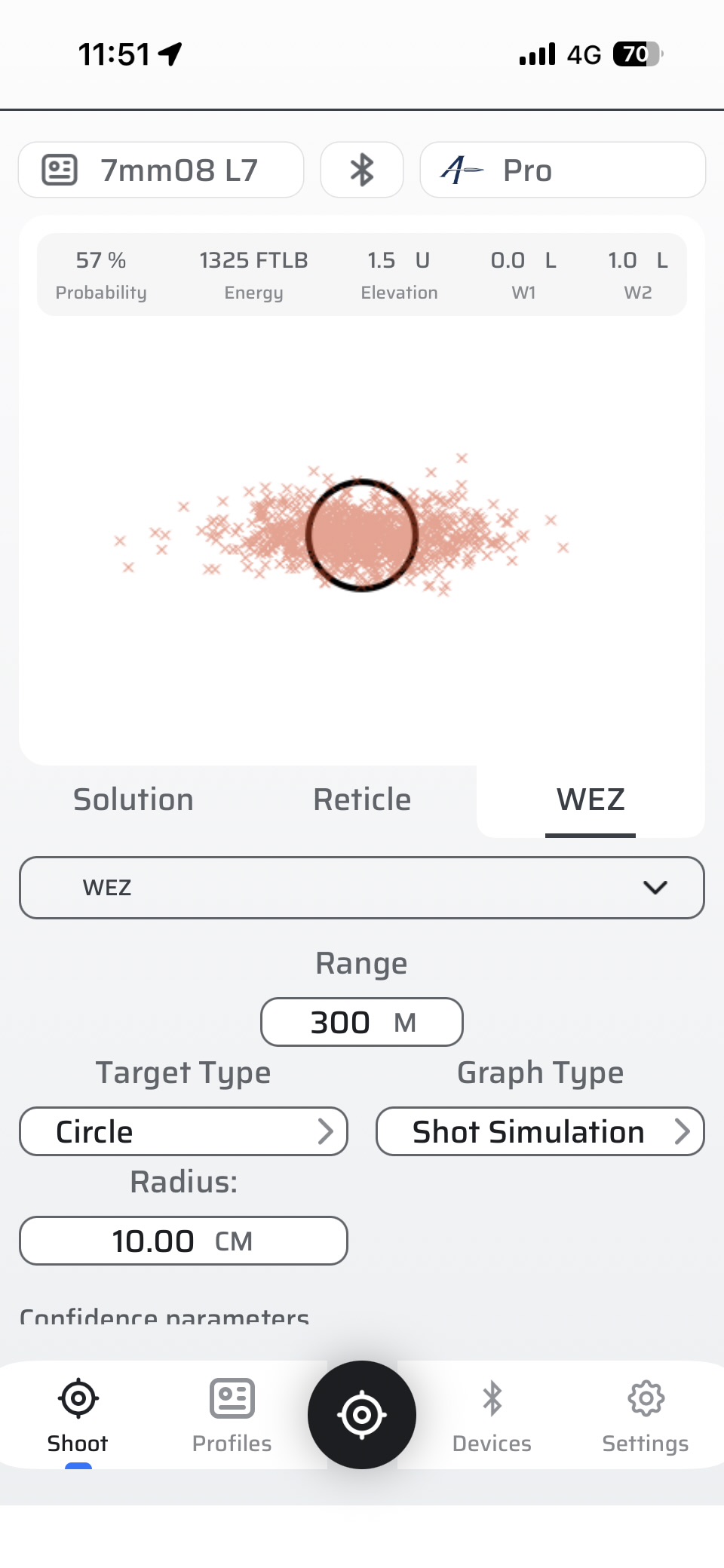
Task: Switch to the Solution tab
Action: [x=133, y=800]
